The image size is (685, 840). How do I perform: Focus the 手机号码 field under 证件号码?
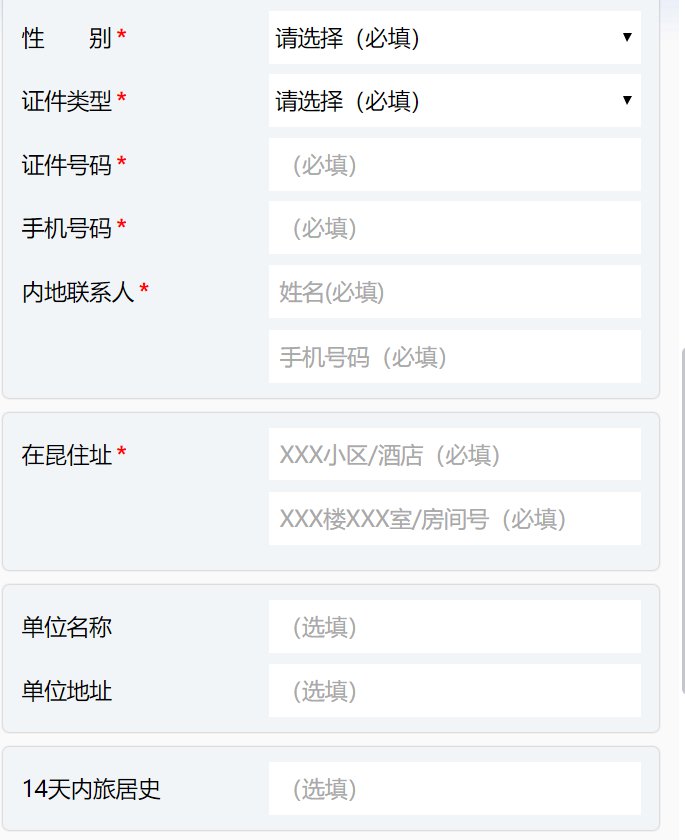pyautogui.click(x=454, y=228)
